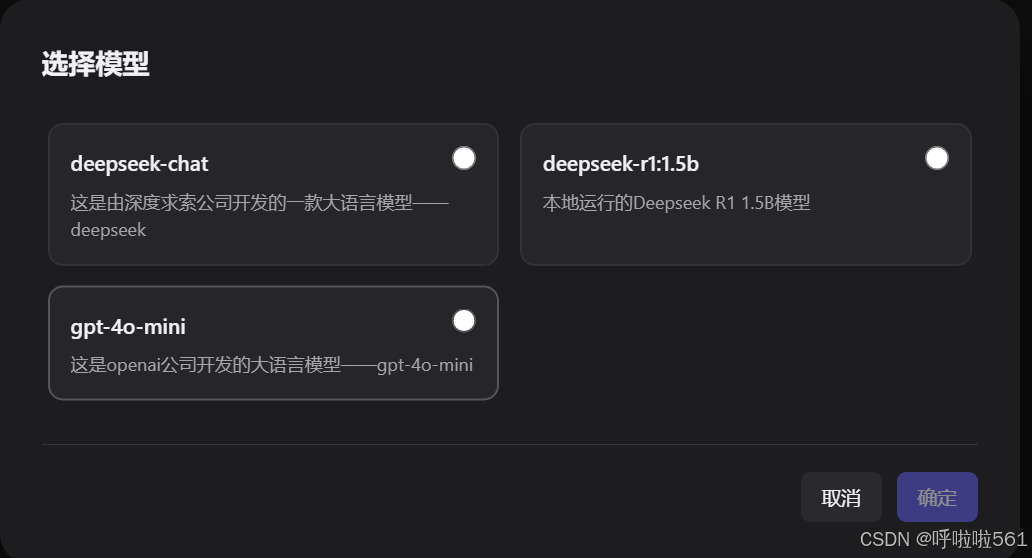Viewport: 1032px width, 558px height.
Task: Select the deepseek-chat radio button
Action: click(464, 158)
